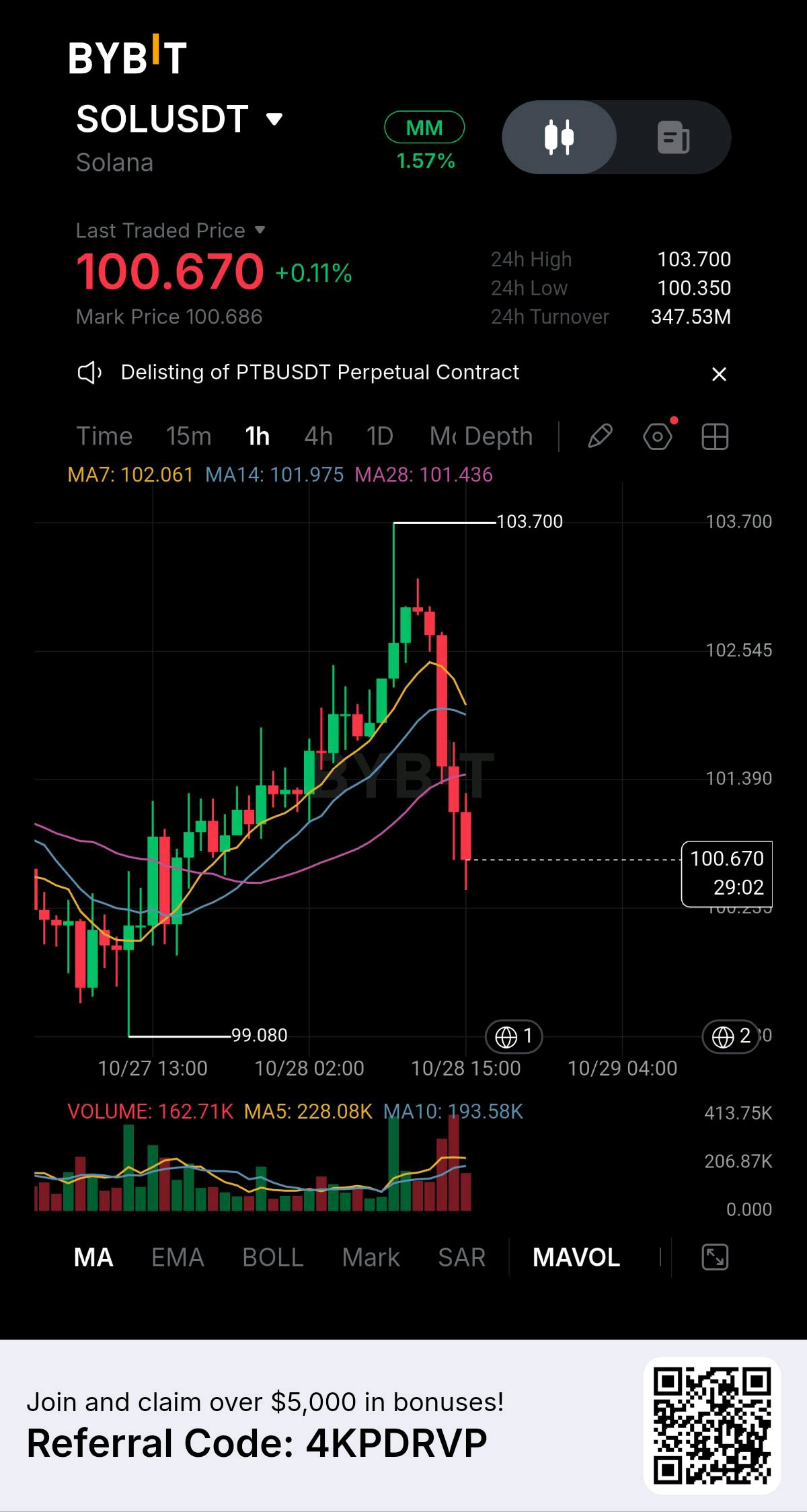Open the Depth chart tab
Screen dimensions: 807x1512
[498, 437]
